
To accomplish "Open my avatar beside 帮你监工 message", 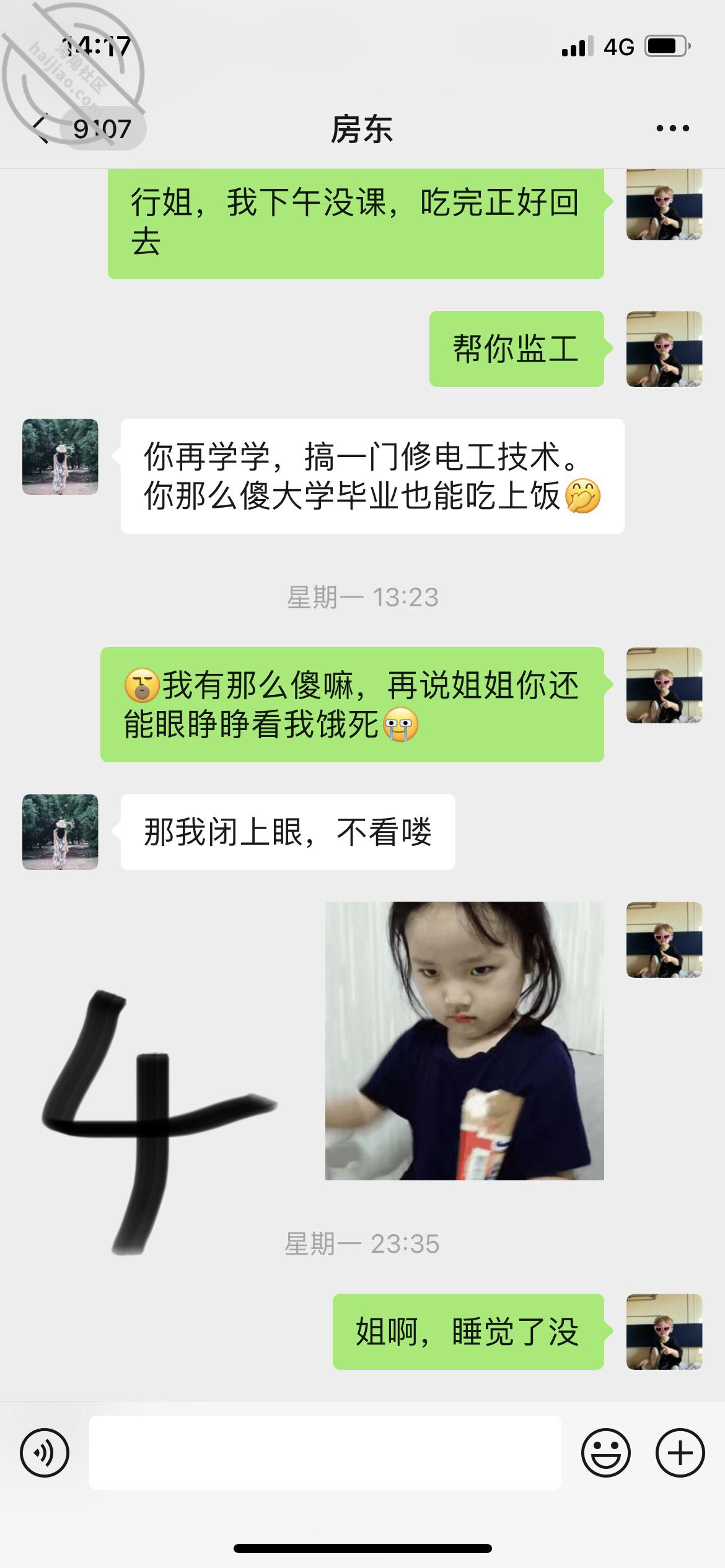I will 664,349.
